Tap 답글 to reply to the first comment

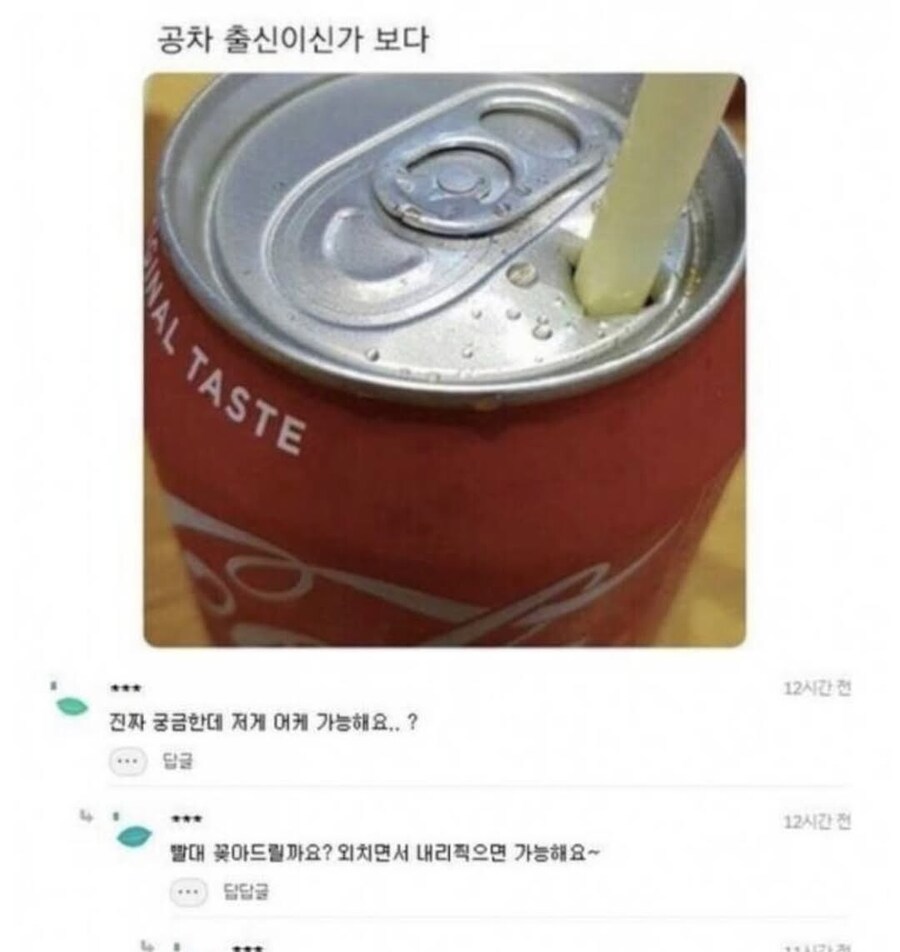pos(176,762)
